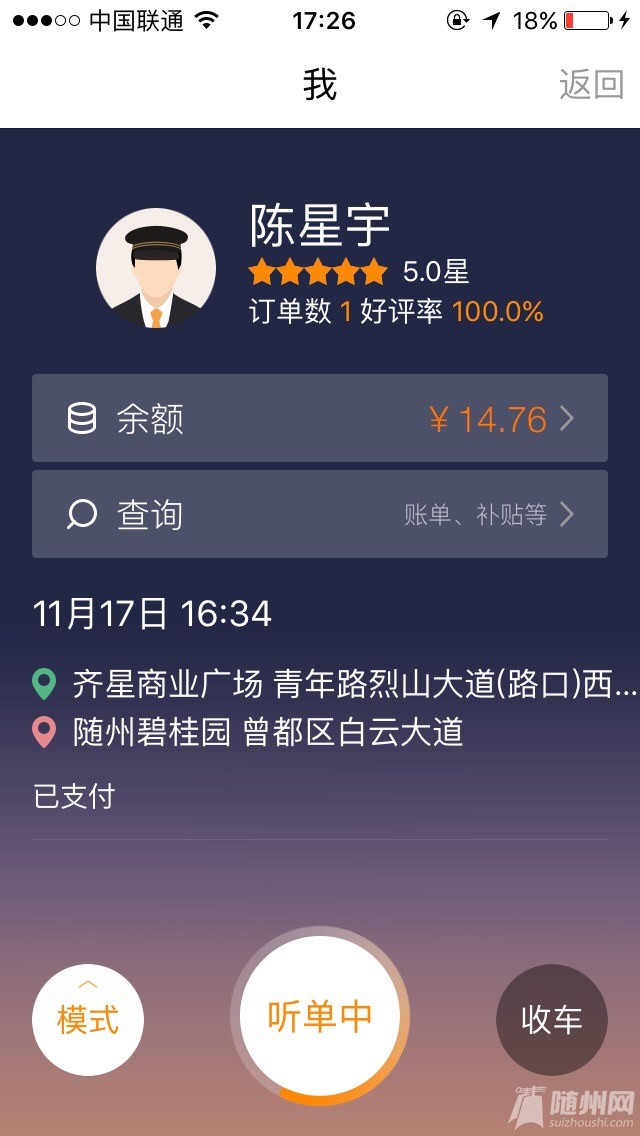Screen dimensions: 640x1136
Task: Open the 模式 mode selector
Action: 88,1020
